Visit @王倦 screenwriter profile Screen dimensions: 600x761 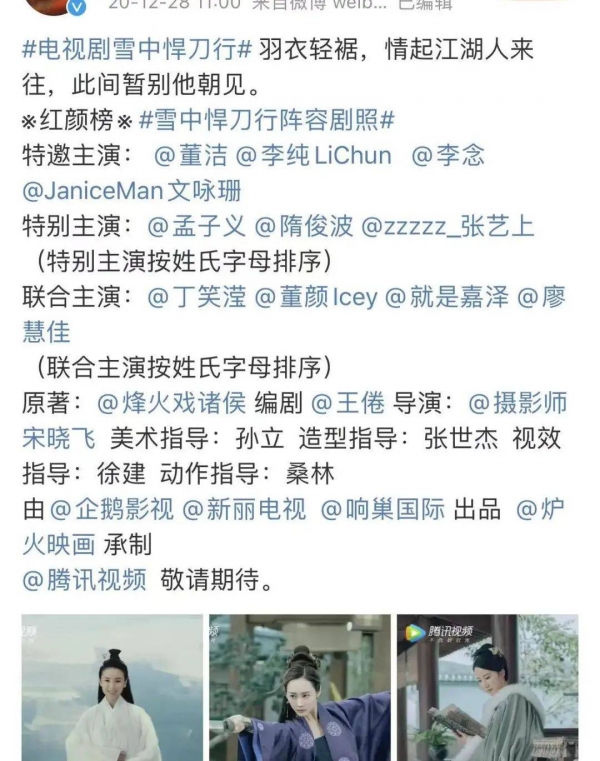[348, 403]
